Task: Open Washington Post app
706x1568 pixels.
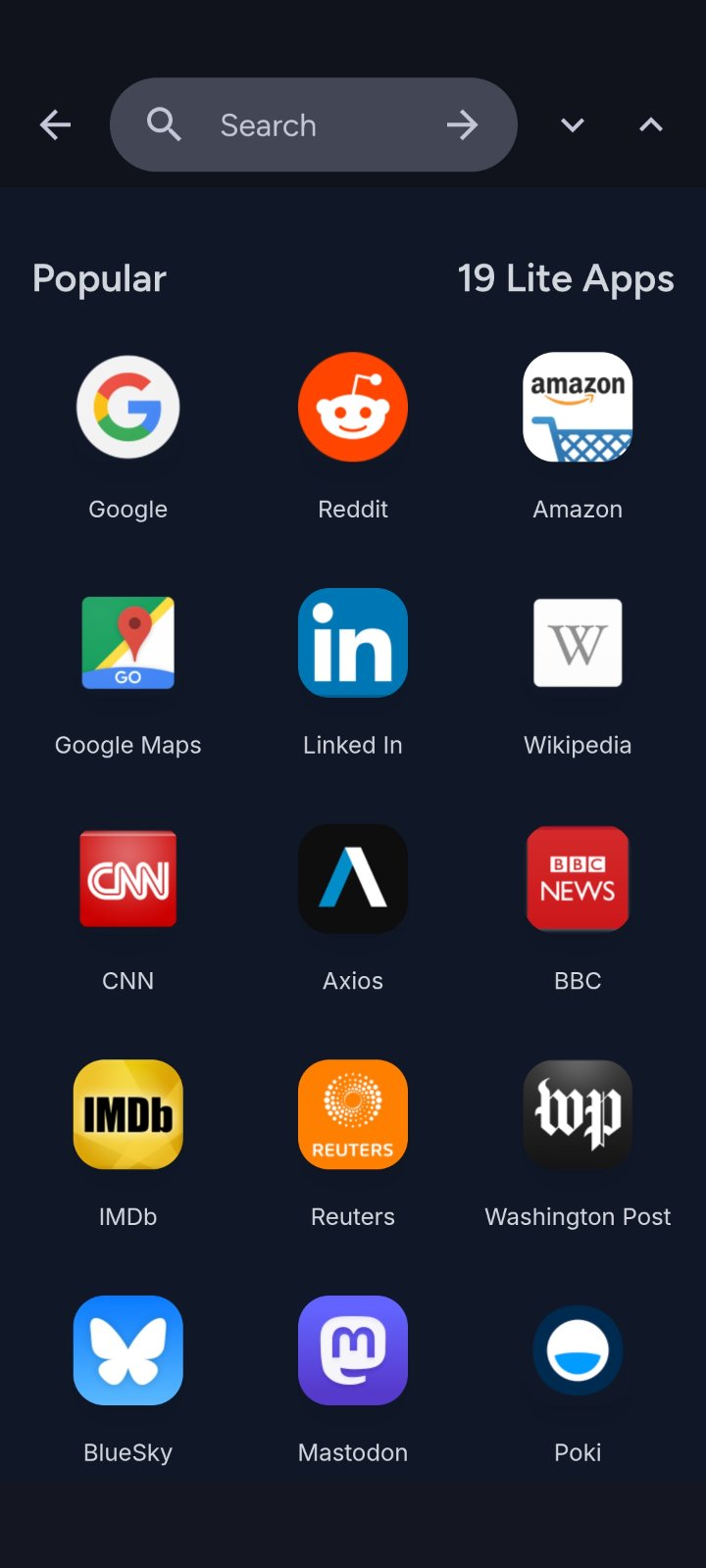Action: 578,1115
